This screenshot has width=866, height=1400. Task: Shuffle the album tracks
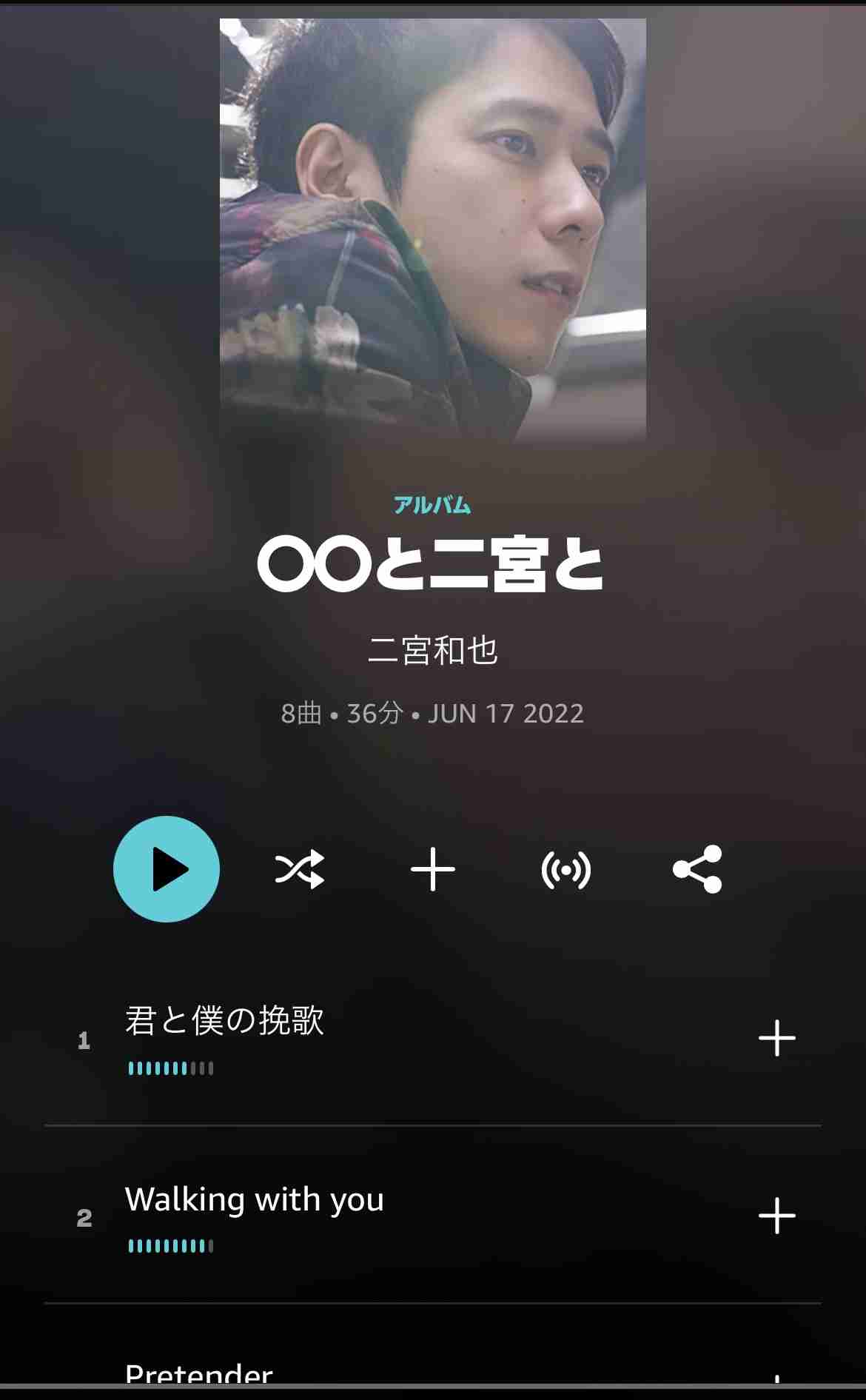point(299,869)
